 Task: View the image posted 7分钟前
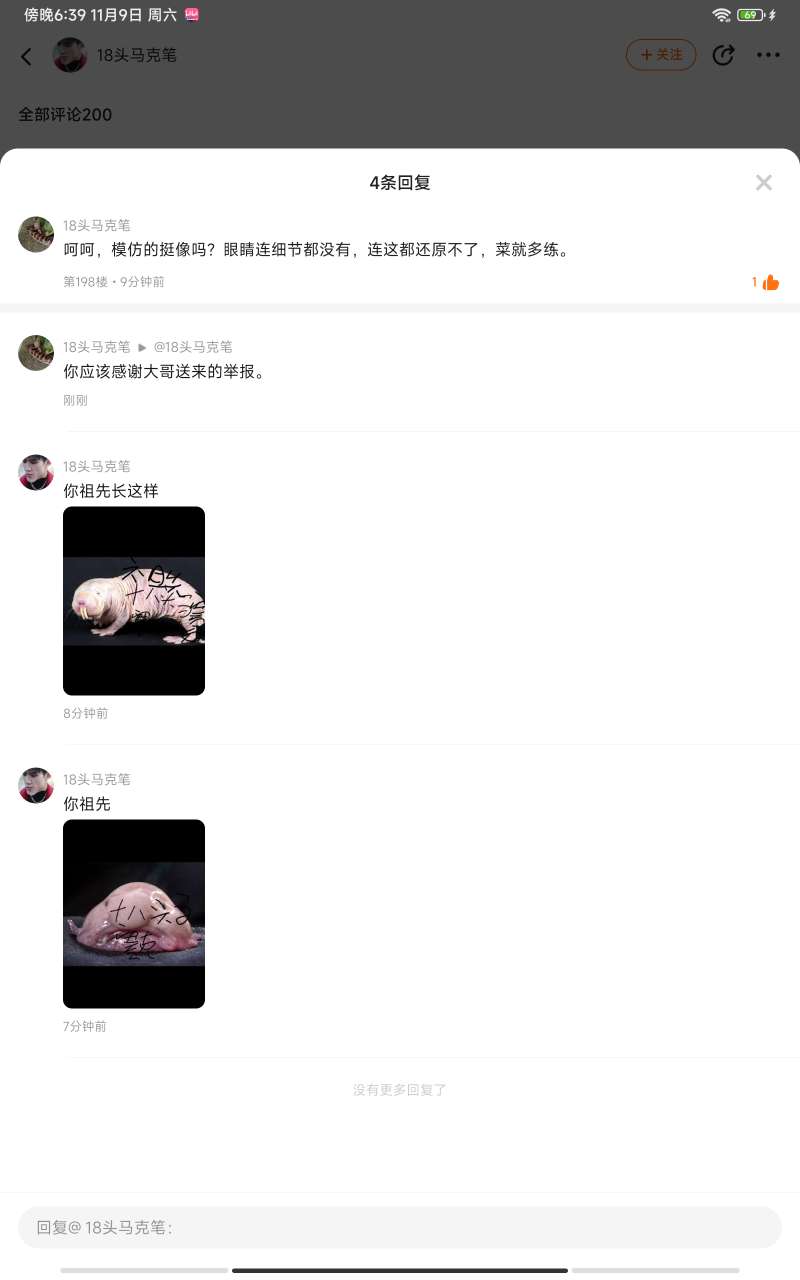pyautogui.click(x=134, y=914)
